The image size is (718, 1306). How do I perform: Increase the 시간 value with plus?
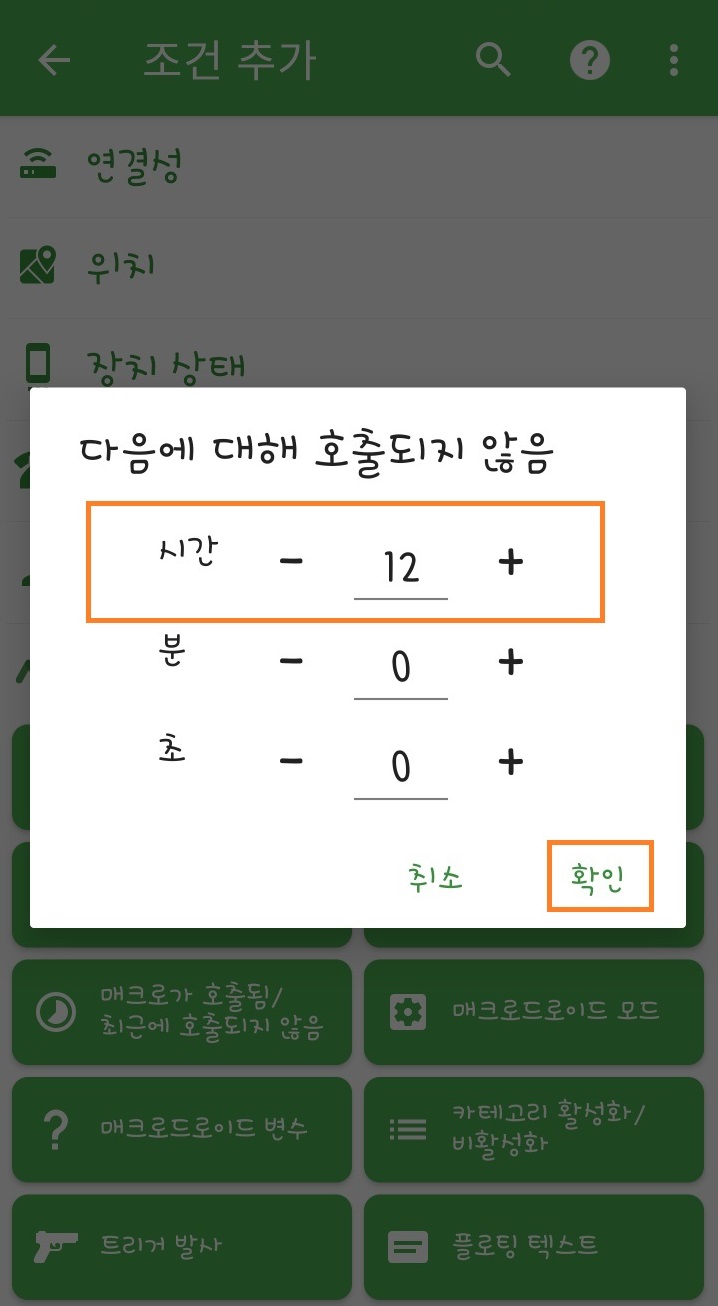[x=510, y=563]
